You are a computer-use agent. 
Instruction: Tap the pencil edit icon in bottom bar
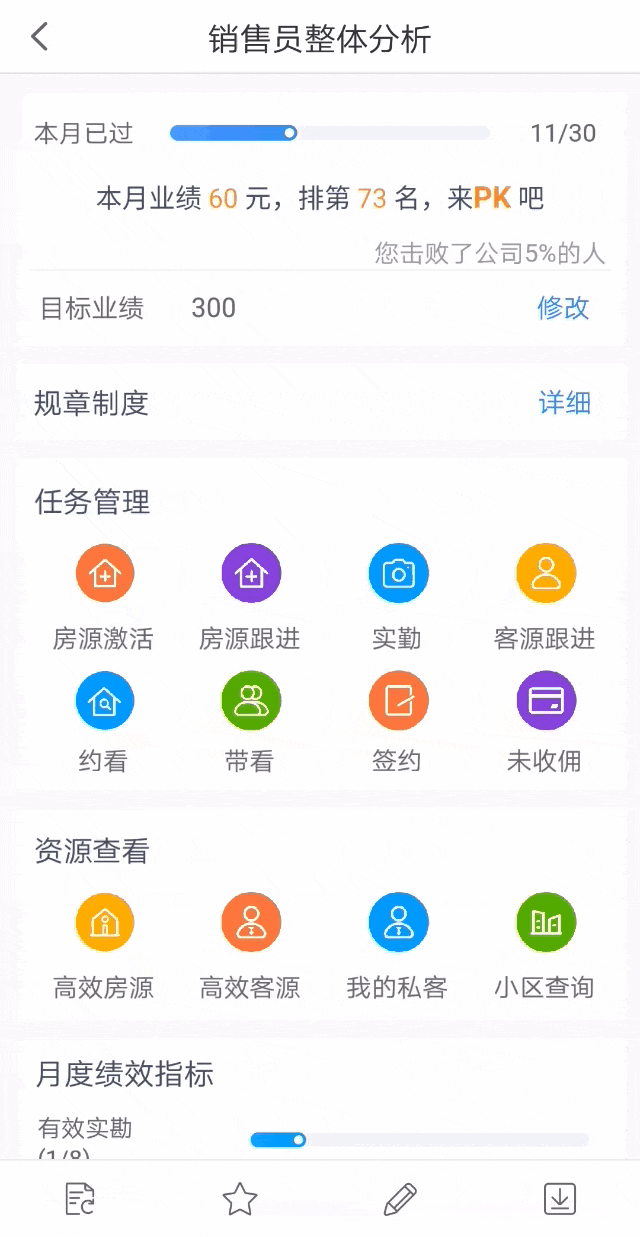click(400, 1198)
